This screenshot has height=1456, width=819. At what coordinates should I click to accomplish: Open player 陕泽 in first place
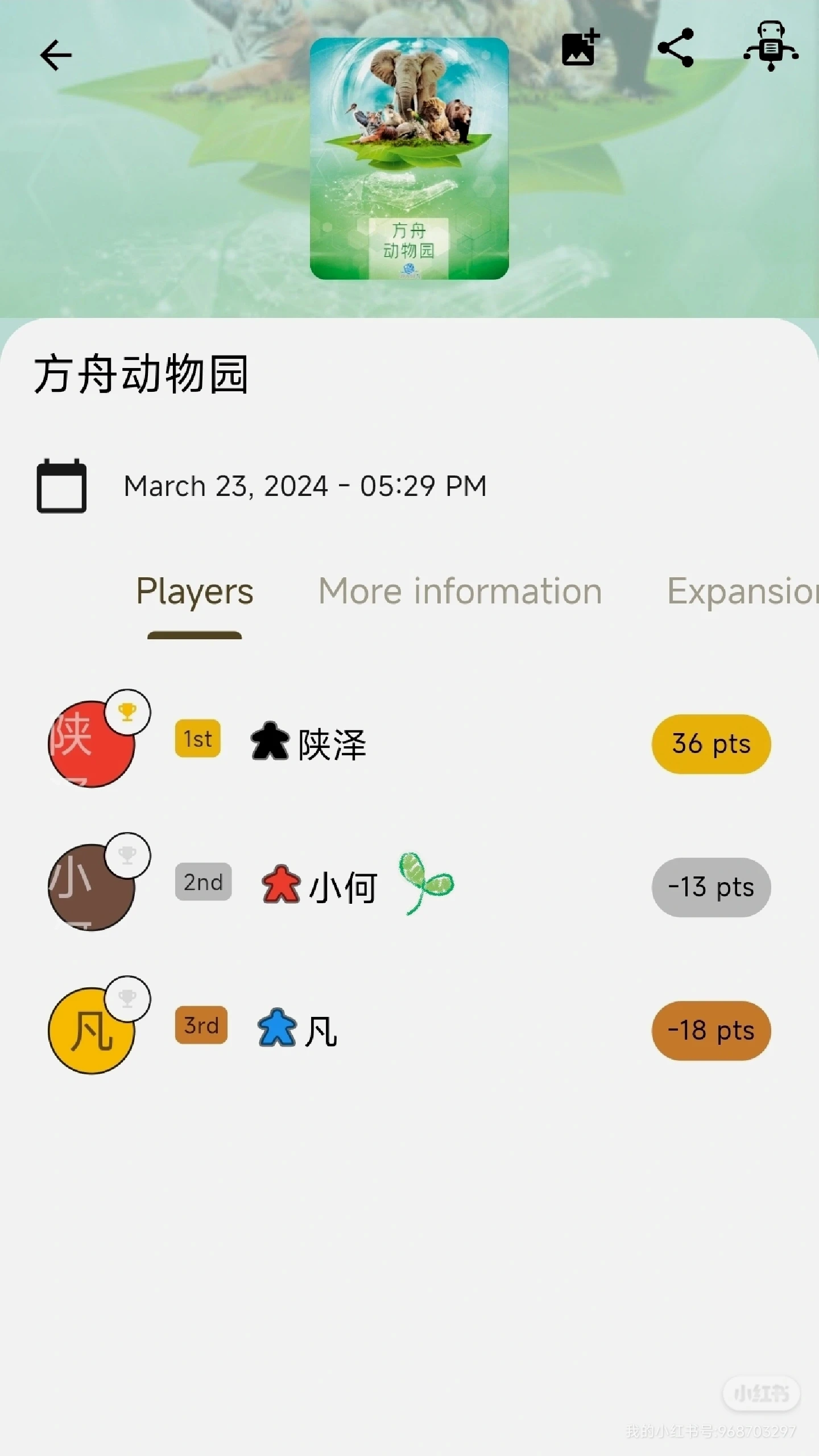pos(332,744)
